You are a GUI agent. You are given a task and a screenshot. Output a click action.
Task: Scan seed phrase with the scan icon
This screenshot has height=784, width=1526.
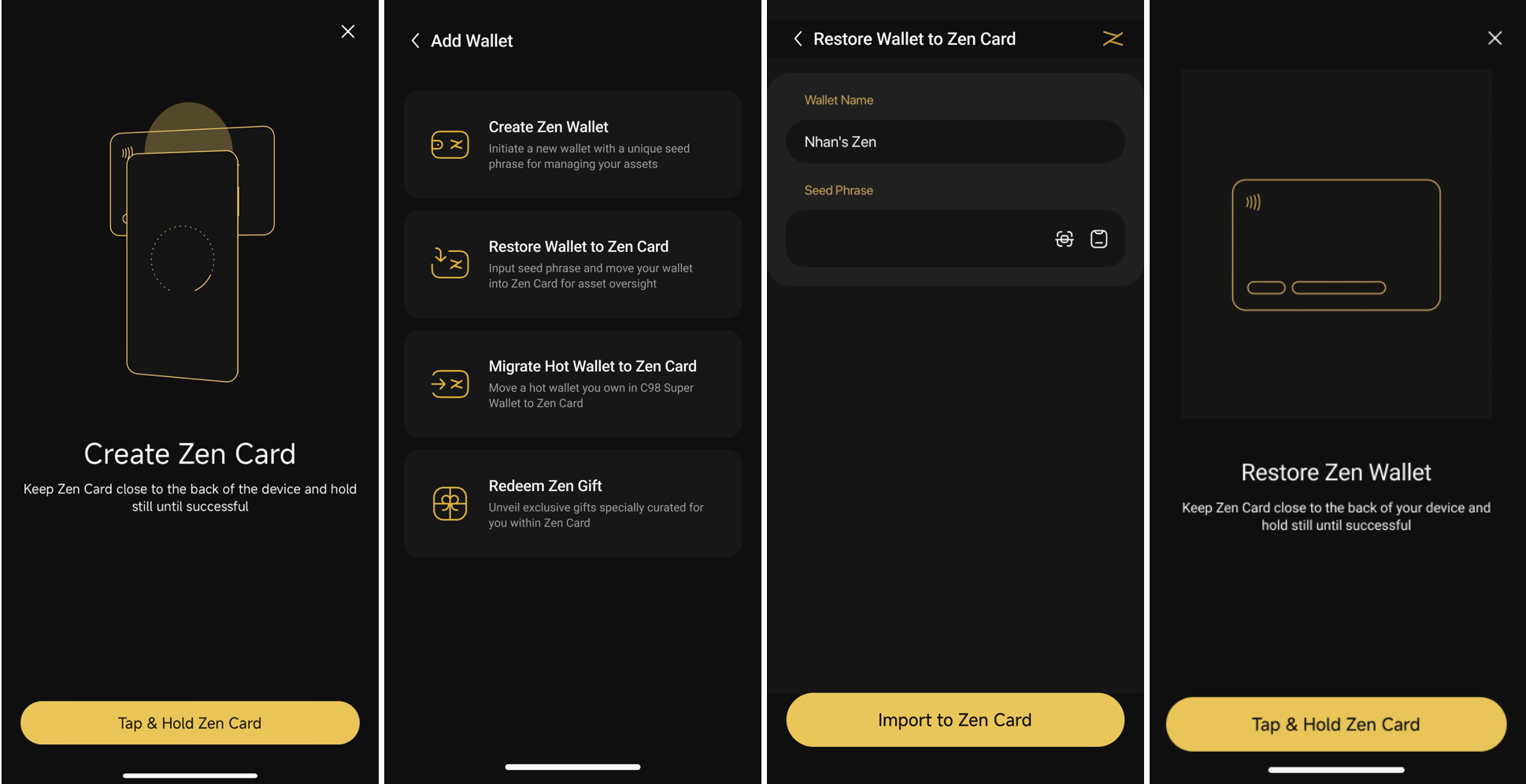(x=1064, y=239)
